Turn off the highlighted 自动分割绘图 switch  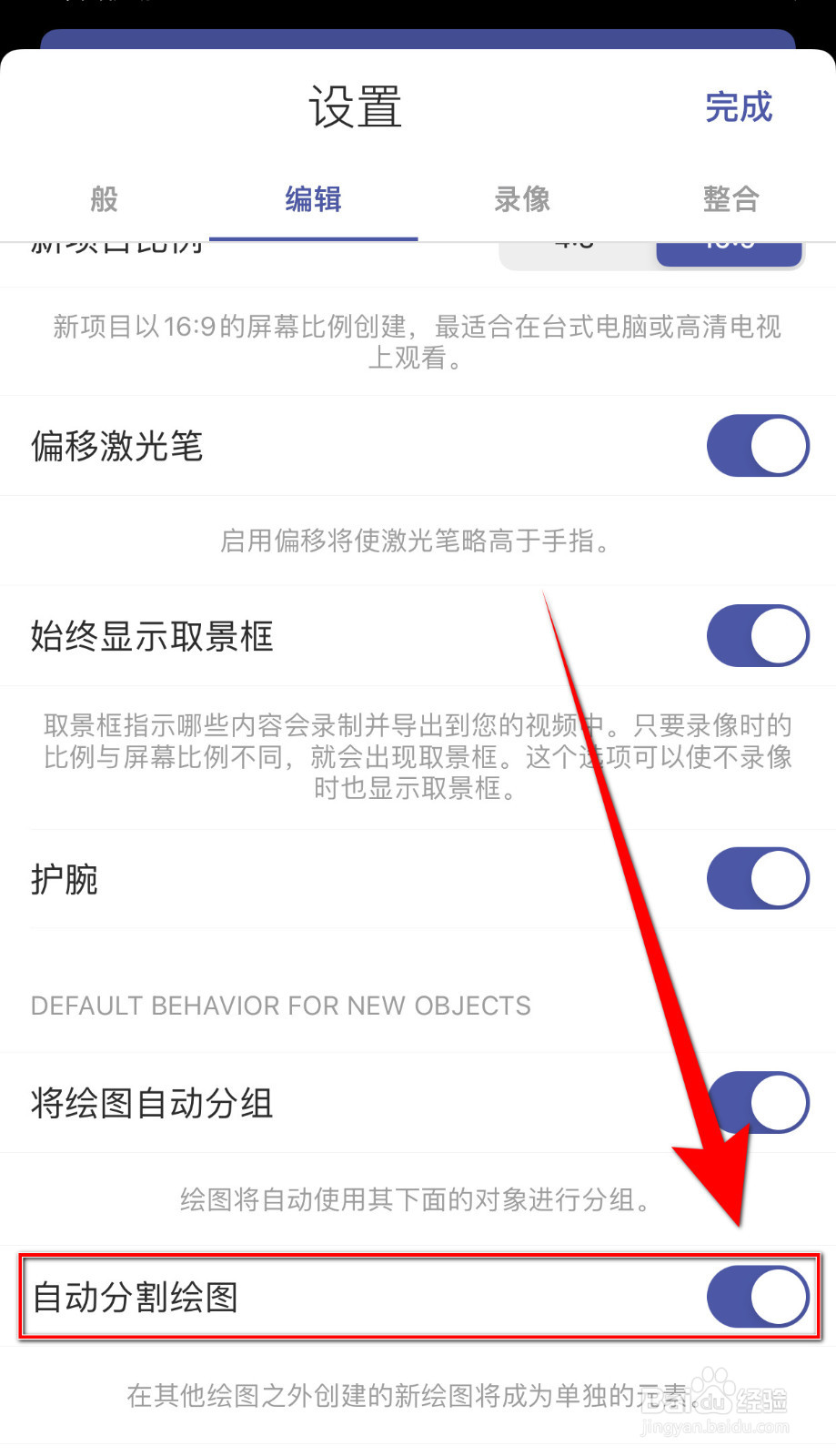758,1297
